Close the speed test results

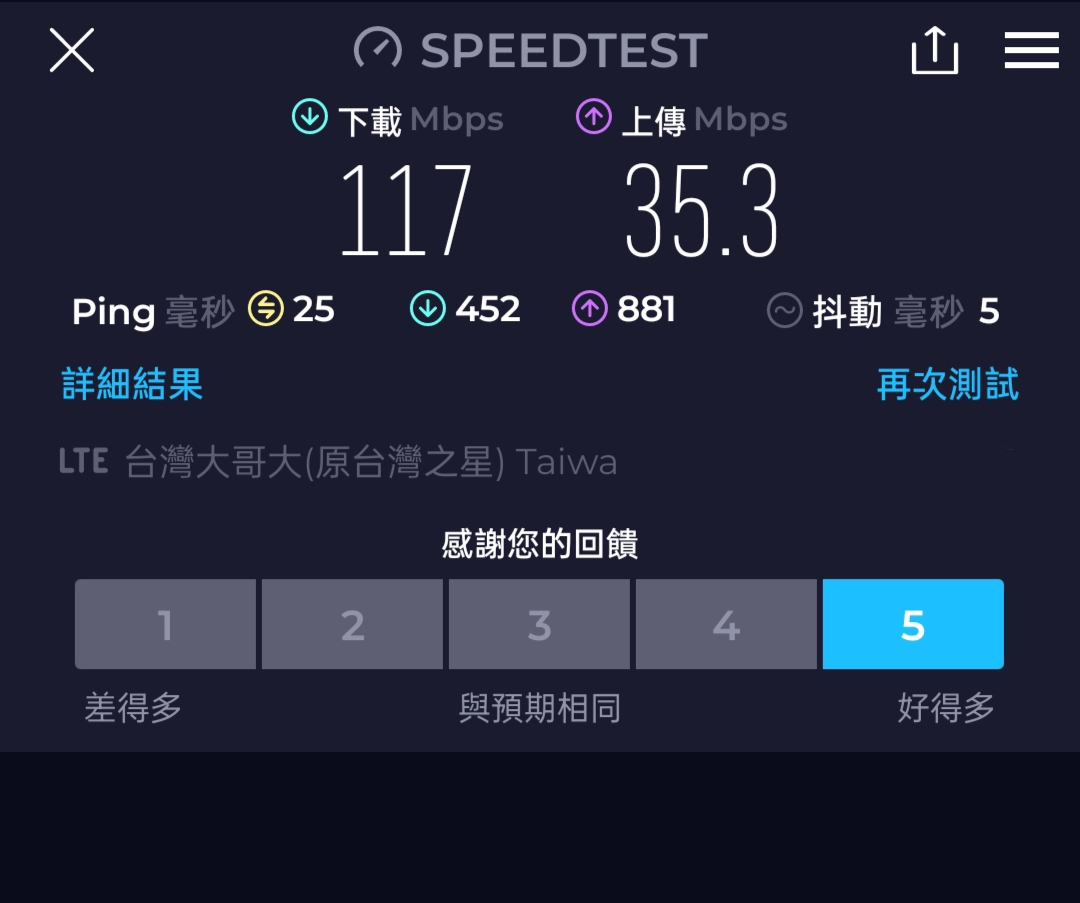tap(72, 50)
